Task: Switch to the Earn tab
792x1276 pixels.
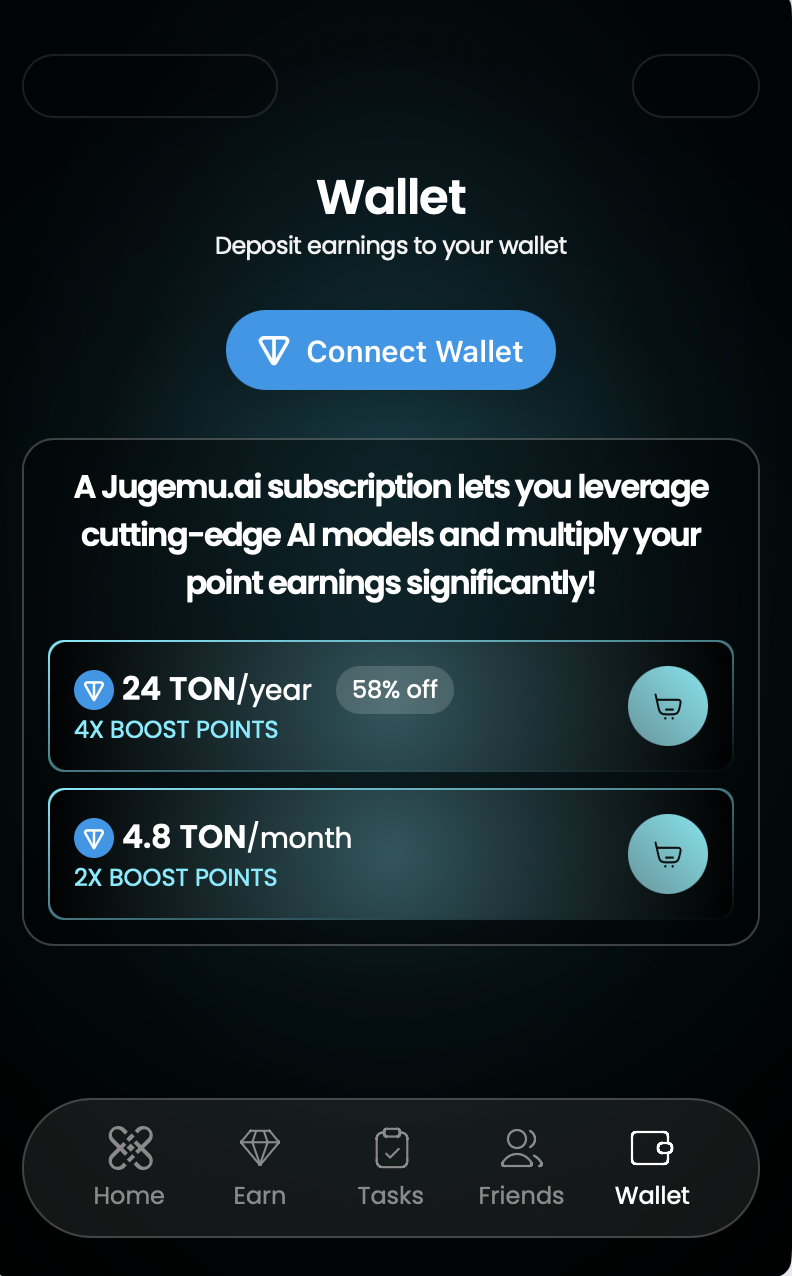Action: [260, 1166]
